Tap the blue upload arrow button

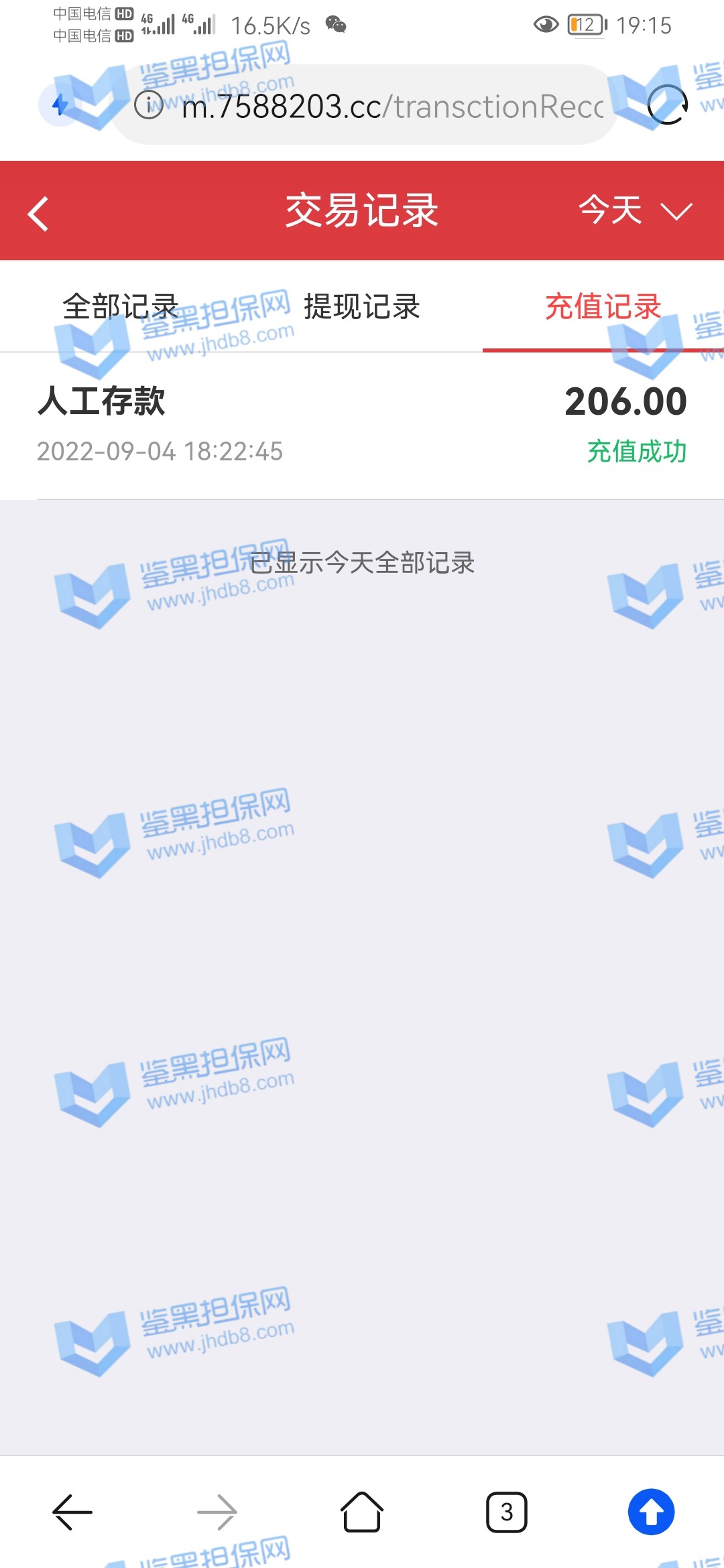[x=651, y=1512]
